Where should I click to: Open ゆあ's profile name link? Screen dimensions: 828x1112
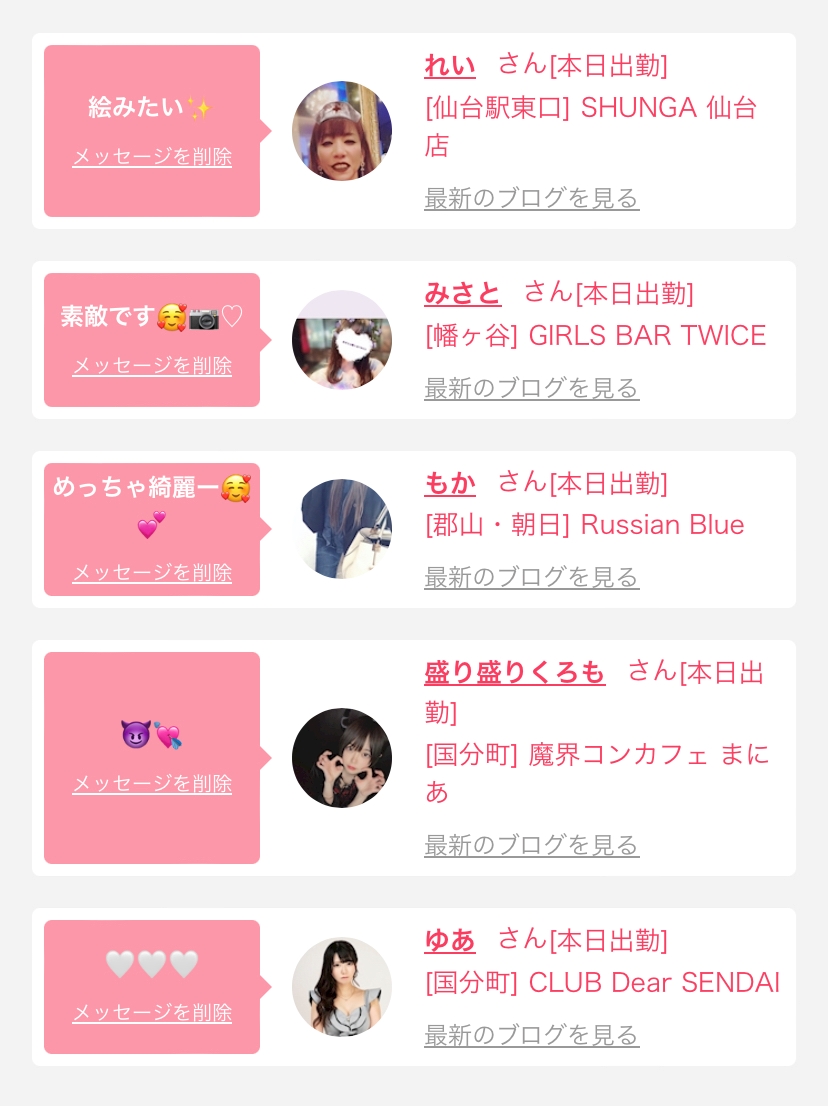click(449, 940)
